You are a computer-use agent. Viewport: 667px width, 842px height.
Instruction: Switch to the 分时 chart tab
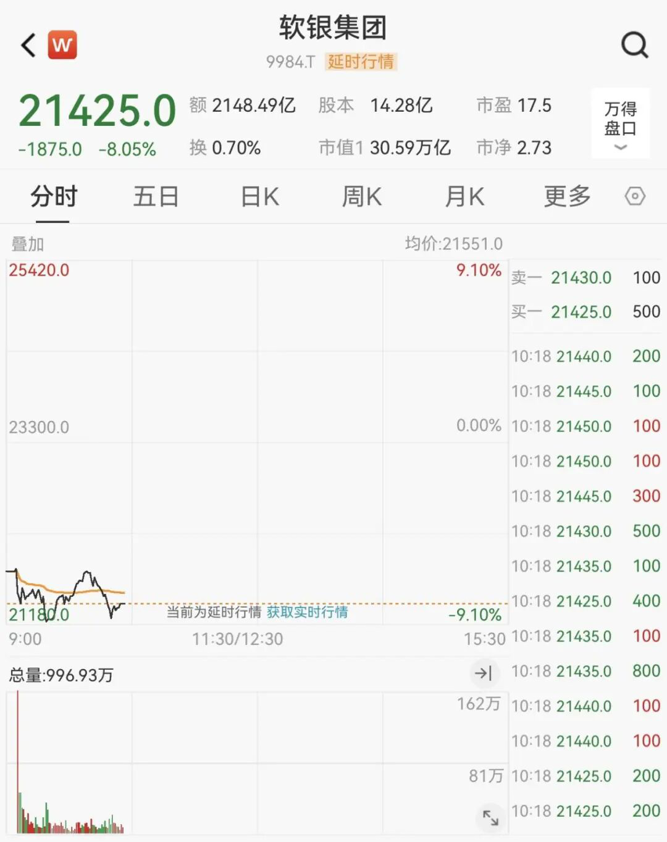point(53,197)
